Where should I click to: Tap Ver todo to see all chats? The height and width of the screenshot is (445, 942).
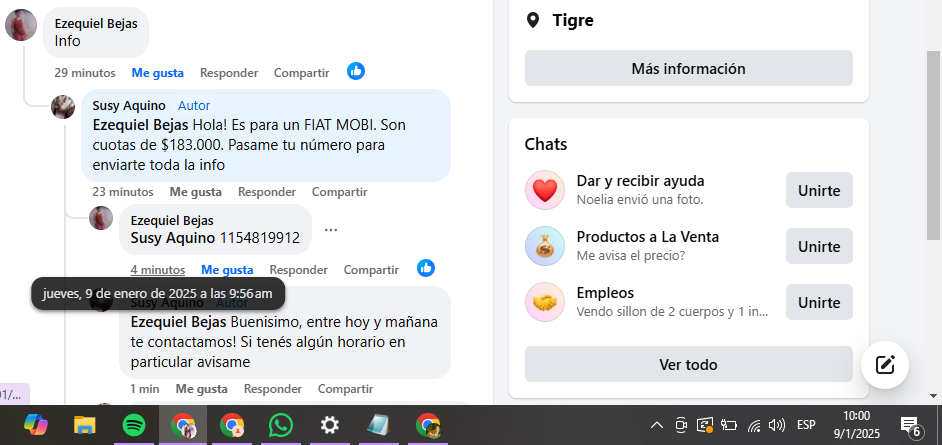[x=688, y=364]
